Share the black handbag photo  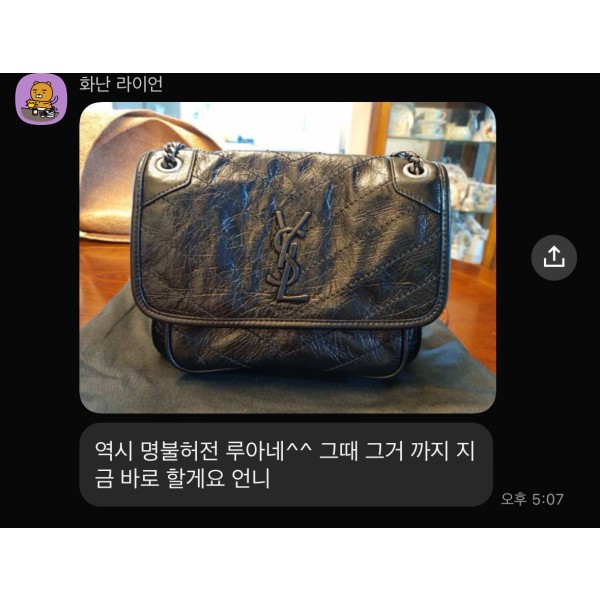tap(553, 257)
